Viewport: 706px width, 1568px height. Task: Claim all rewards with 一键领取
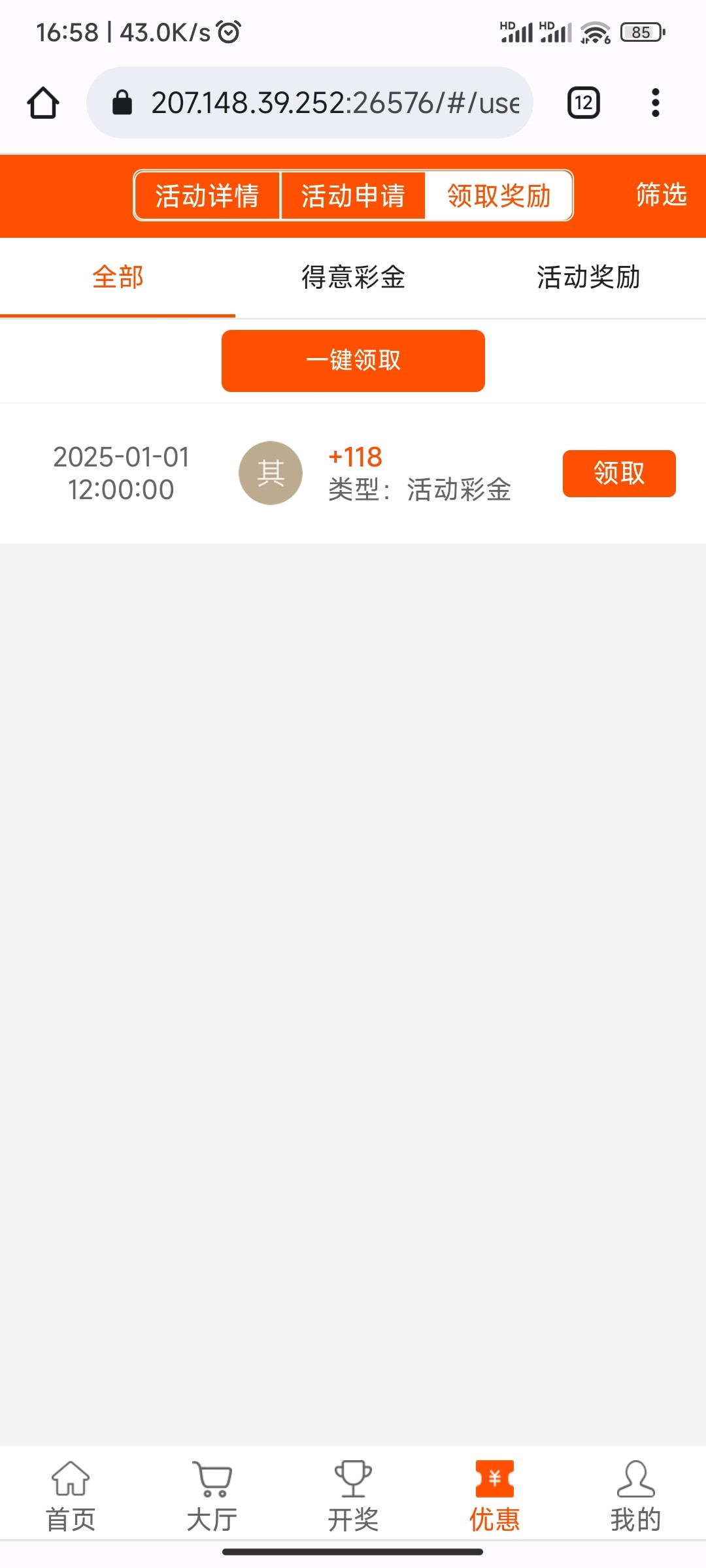click(353, 361)
